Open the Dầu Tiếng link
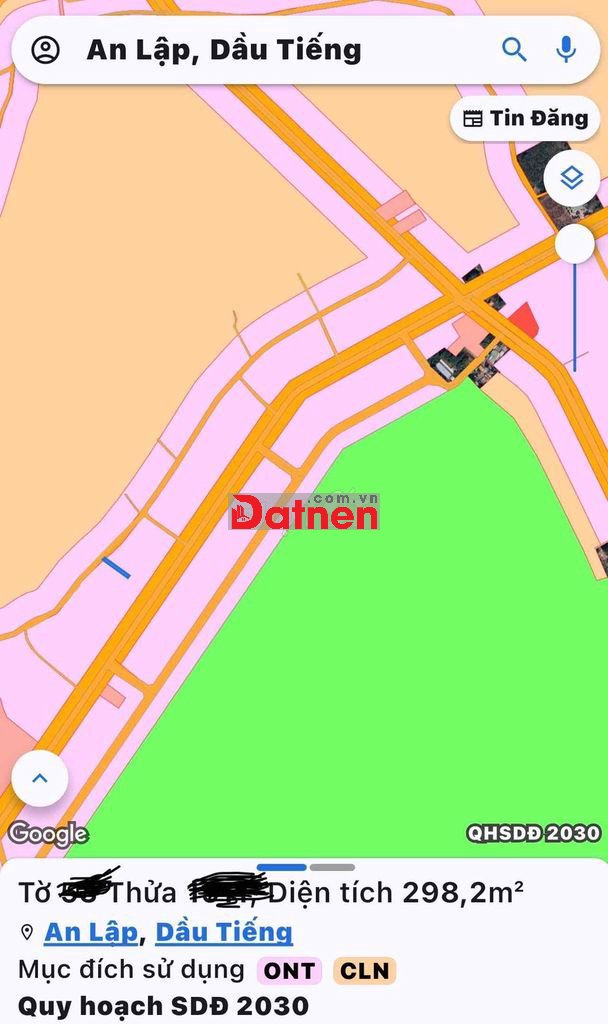Image resolution: width=608 pixels, height=1024 pixels. click(x=224, y=932)
